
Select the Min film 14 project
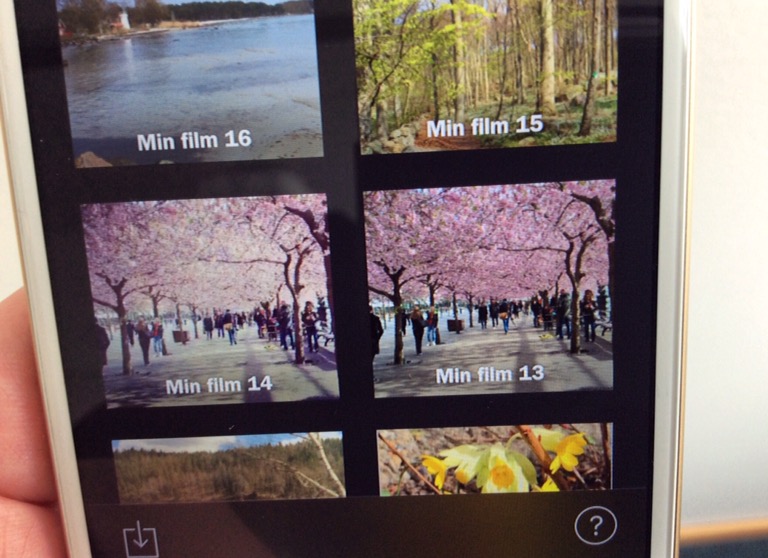tap(210, 300)
